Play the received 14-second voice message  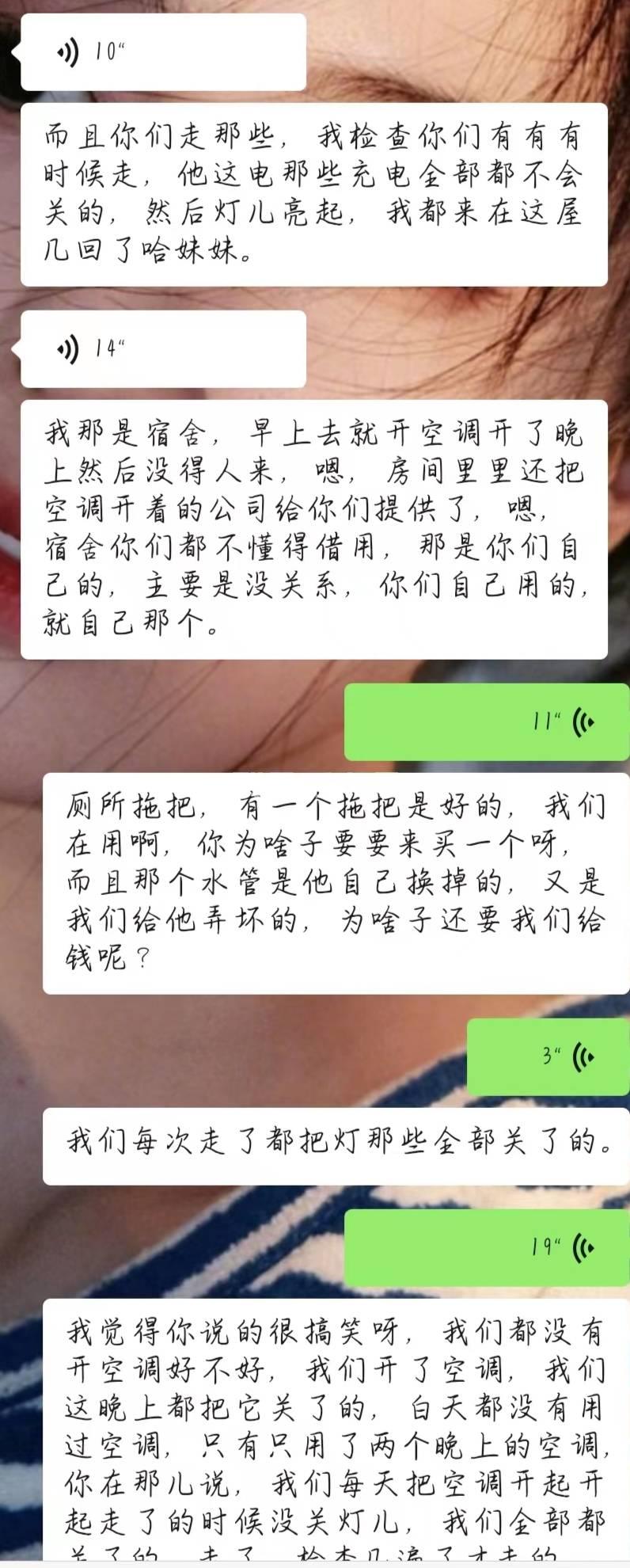(x=162, y=348)
